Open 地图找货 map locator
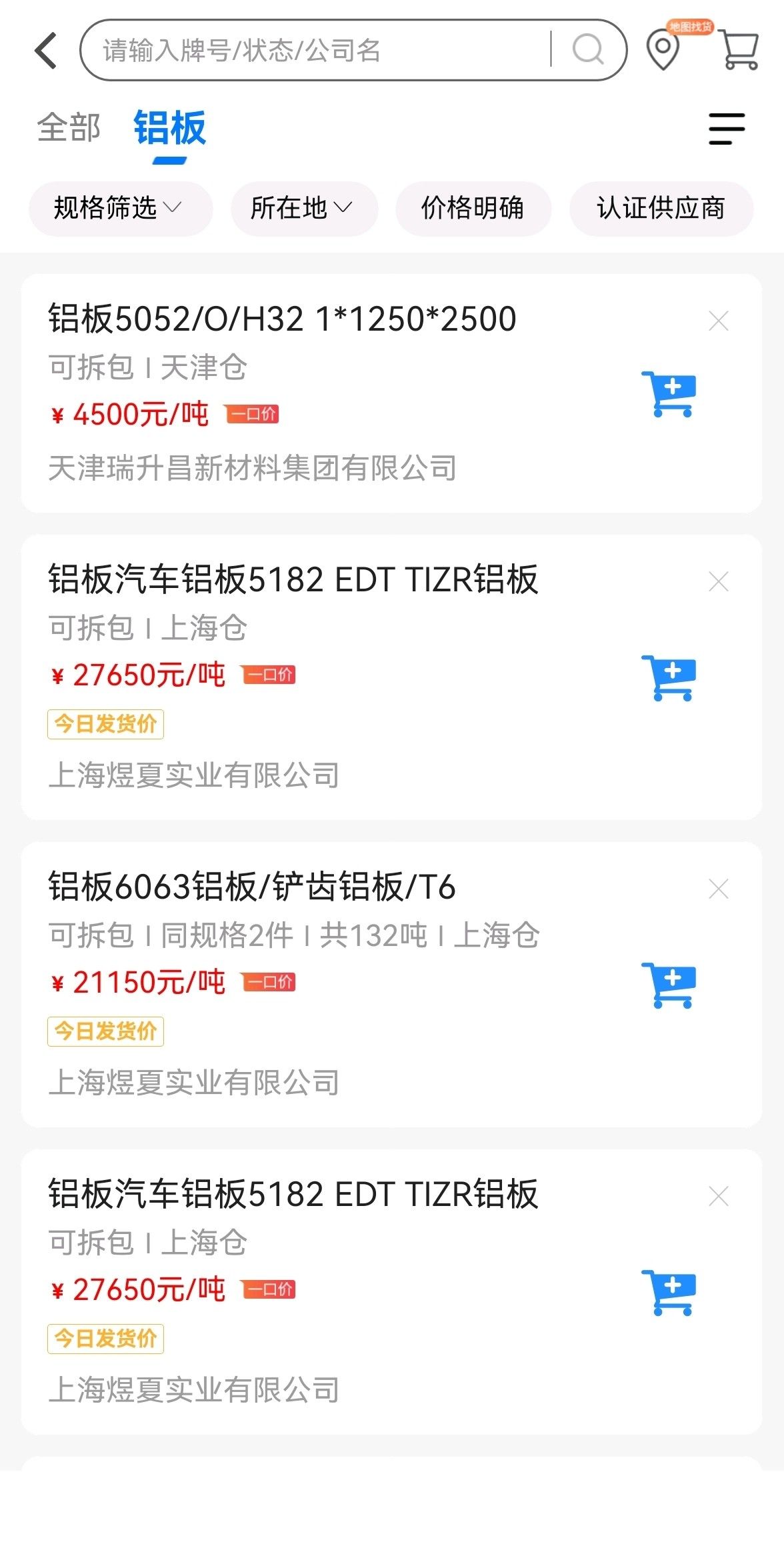The image size is (784, 1552). tap(664, 49)
